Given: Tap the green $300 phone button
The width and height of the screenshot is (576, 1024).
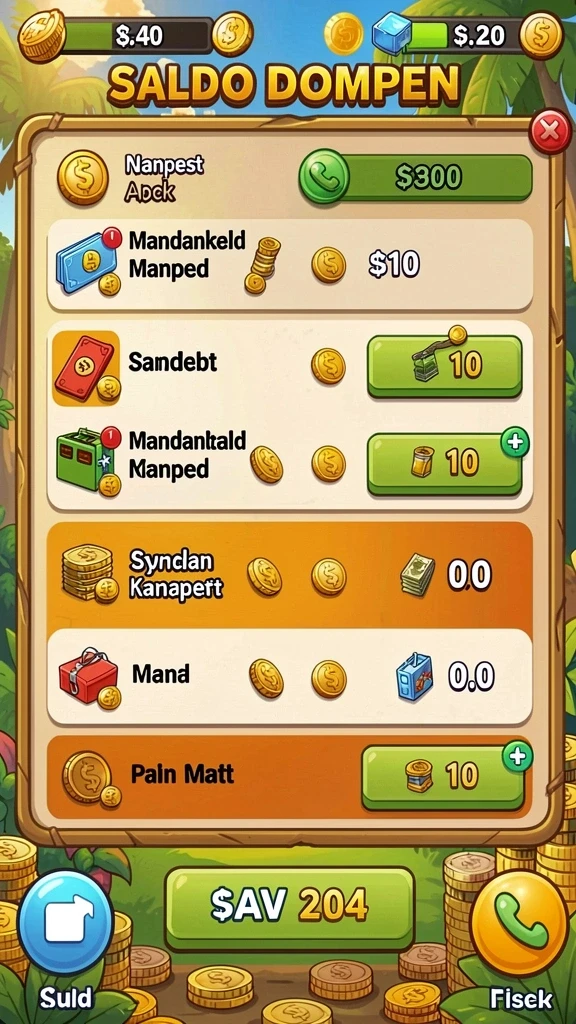Looking at the screenshot, I should 415,178.
